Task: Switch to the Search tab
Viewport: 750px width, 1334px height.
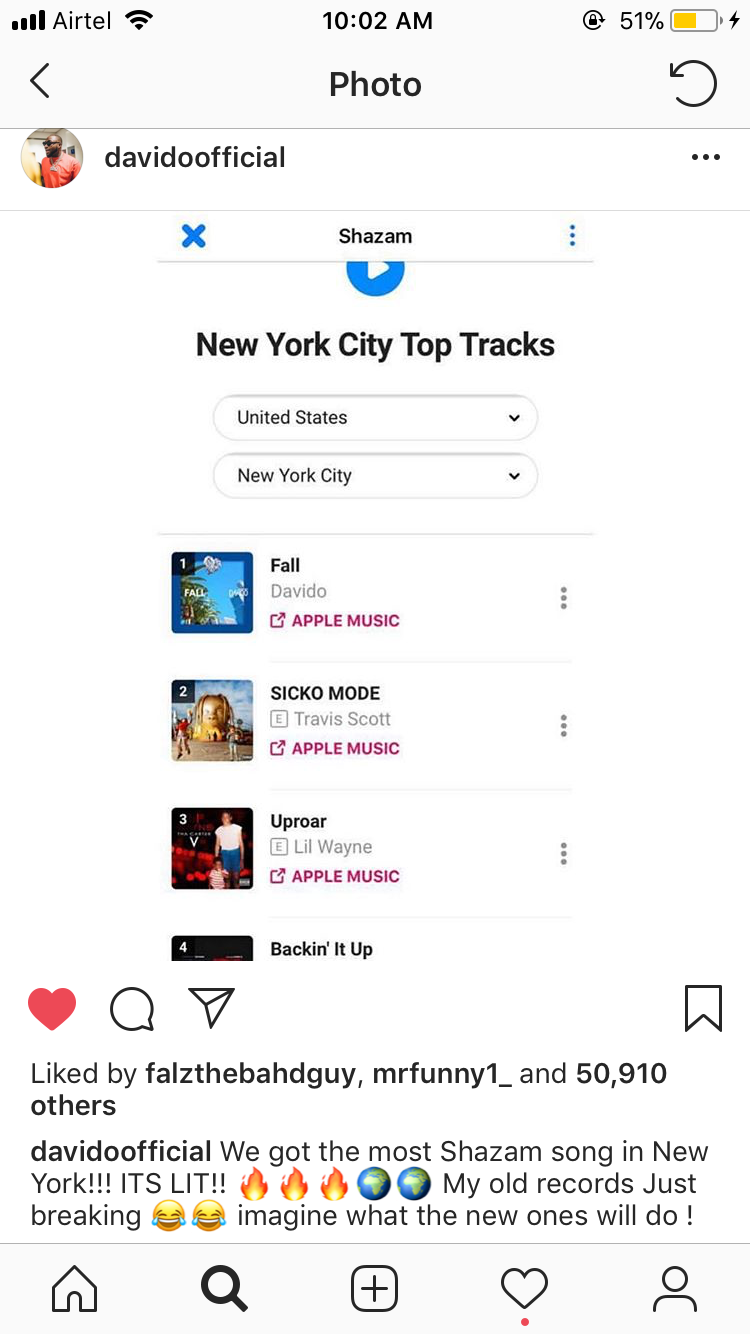Action: tap(224, 1289)
